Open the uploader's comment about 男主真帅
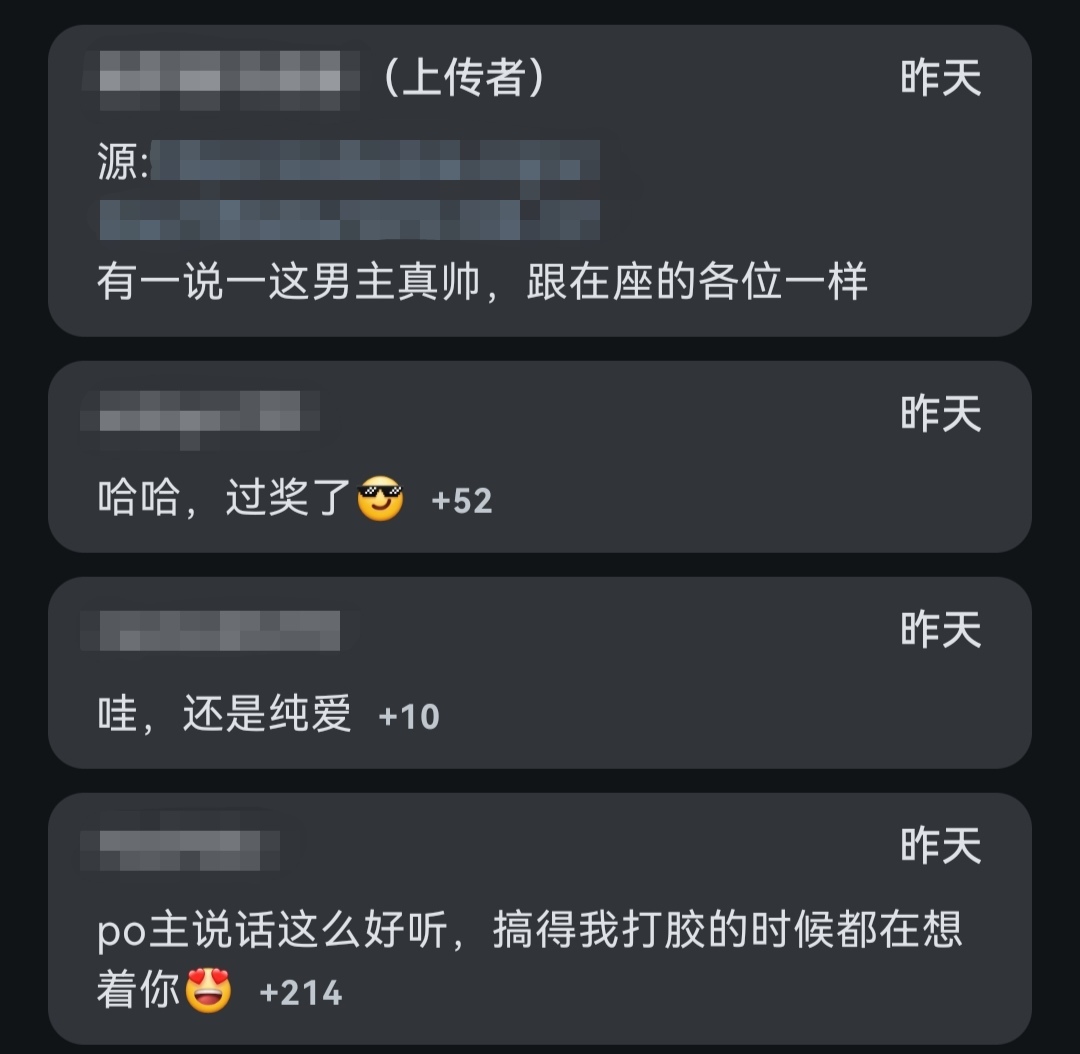This screenshot has width=1080, height=1054. coord(482,283)
